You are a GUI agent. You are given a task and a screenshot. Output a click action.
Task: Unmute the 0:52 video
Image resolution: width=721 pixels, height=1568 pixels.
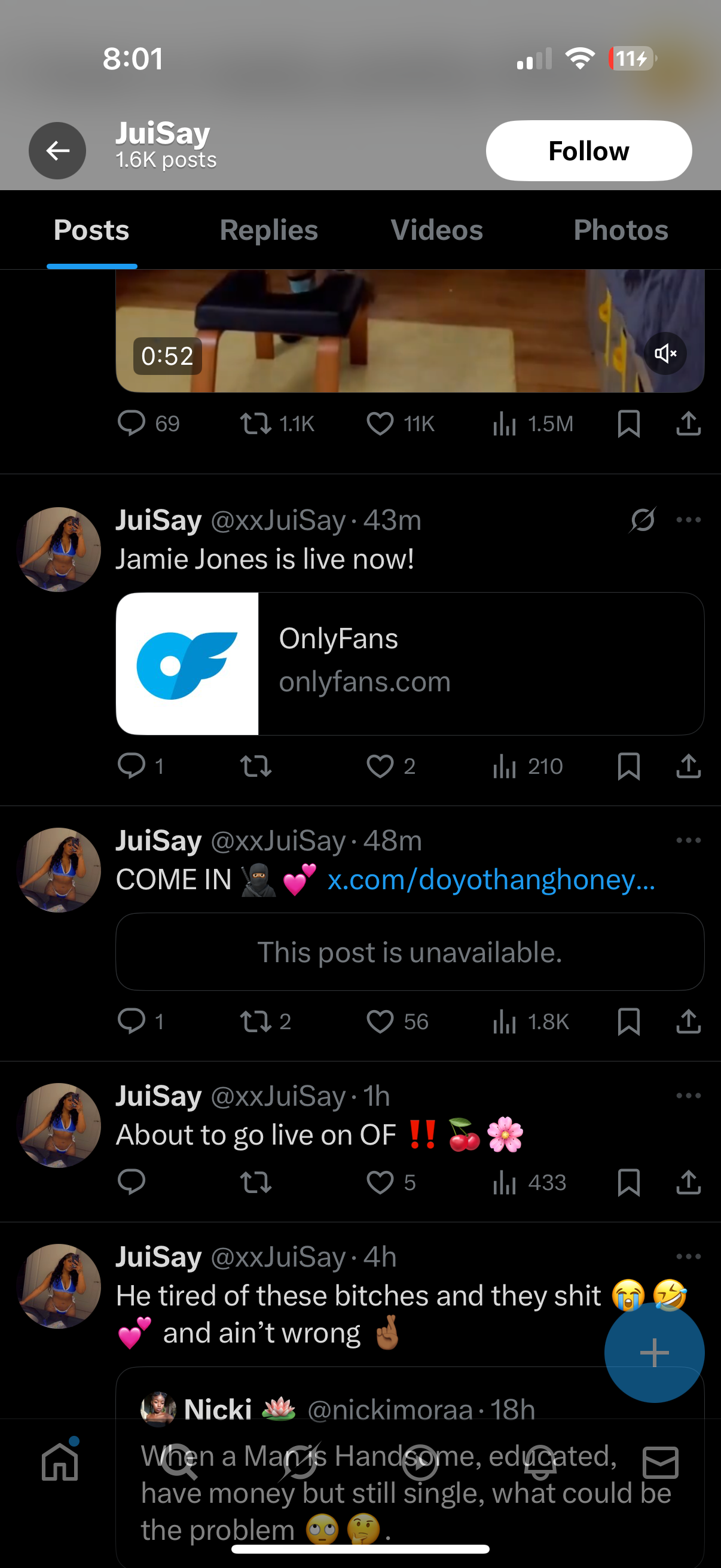point(665,353)
